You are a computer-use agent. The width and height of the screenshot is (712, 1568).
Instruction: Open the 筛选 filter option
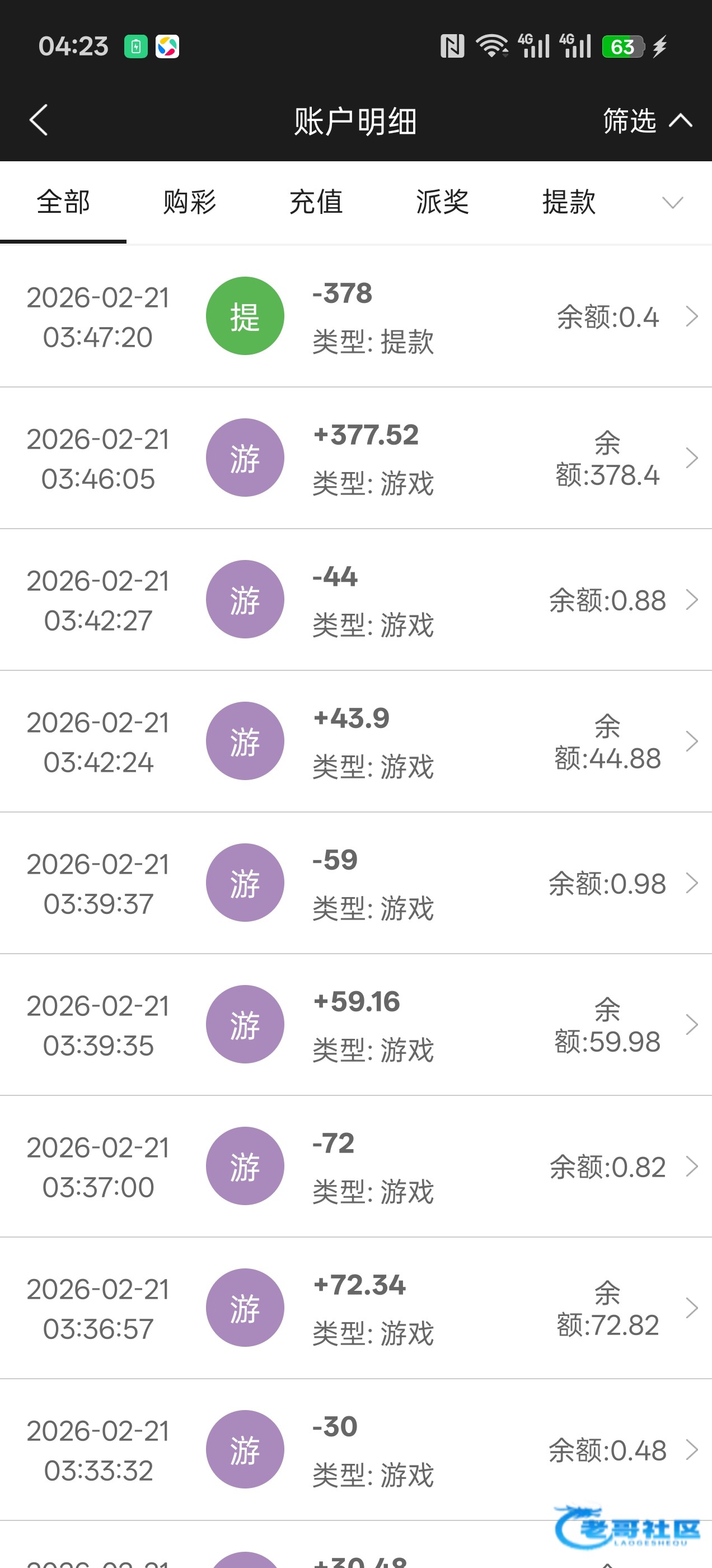pos(647,120)
